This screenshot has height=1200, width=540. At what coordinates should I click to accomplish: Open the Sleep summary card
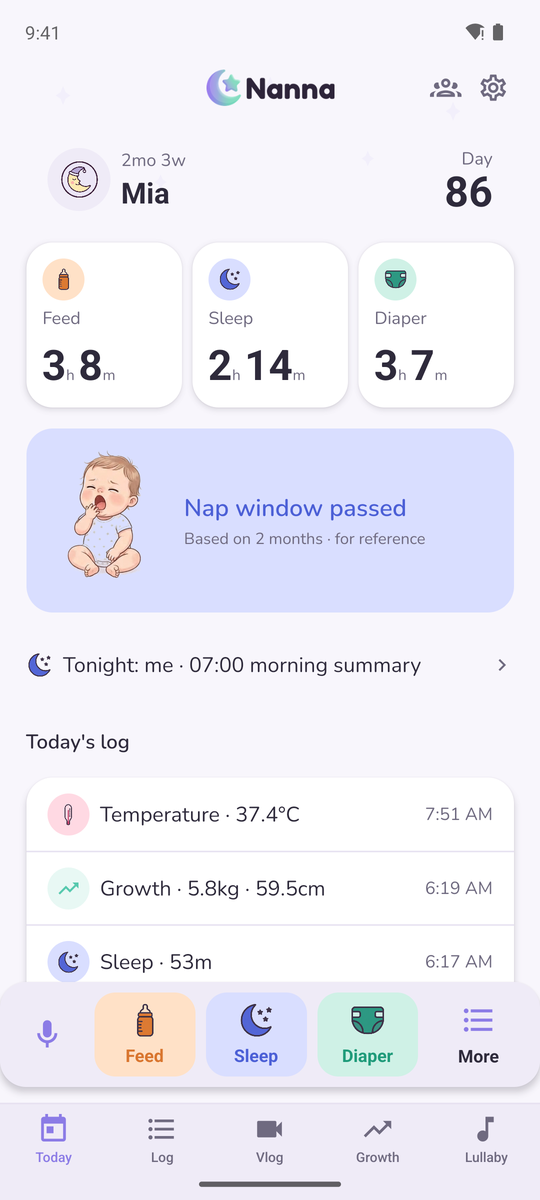tap(270, 325)
